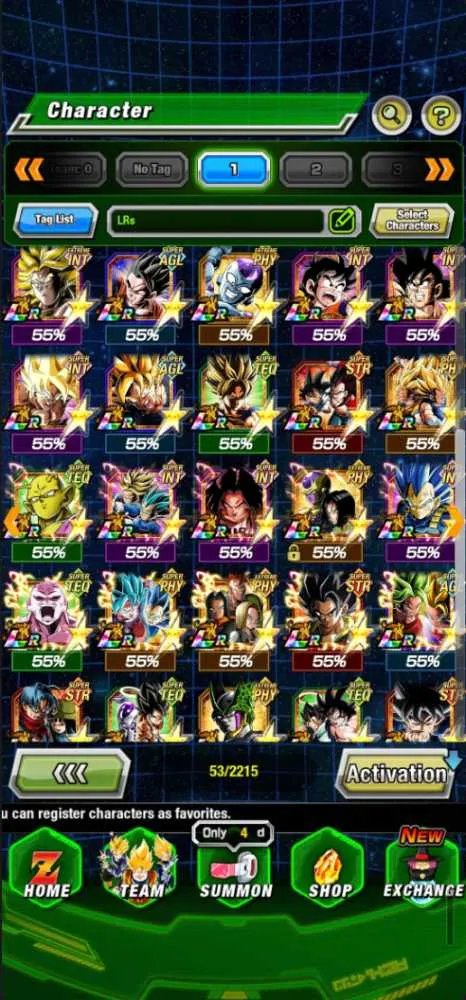Open the Tag List
The height and width of the screenshot is (1000, 466).
(x=55, y=220)
